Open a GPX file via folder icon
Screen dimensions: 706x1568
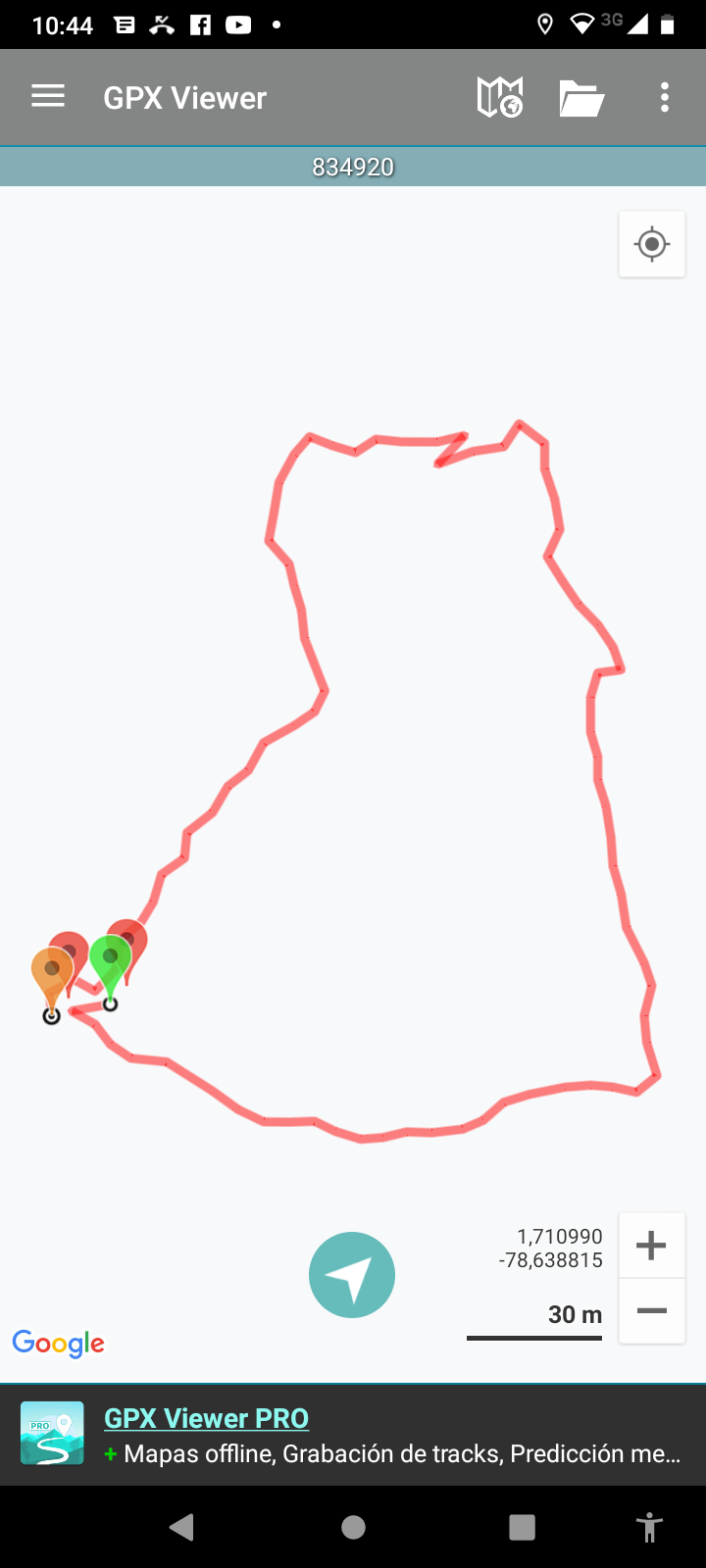581,98
